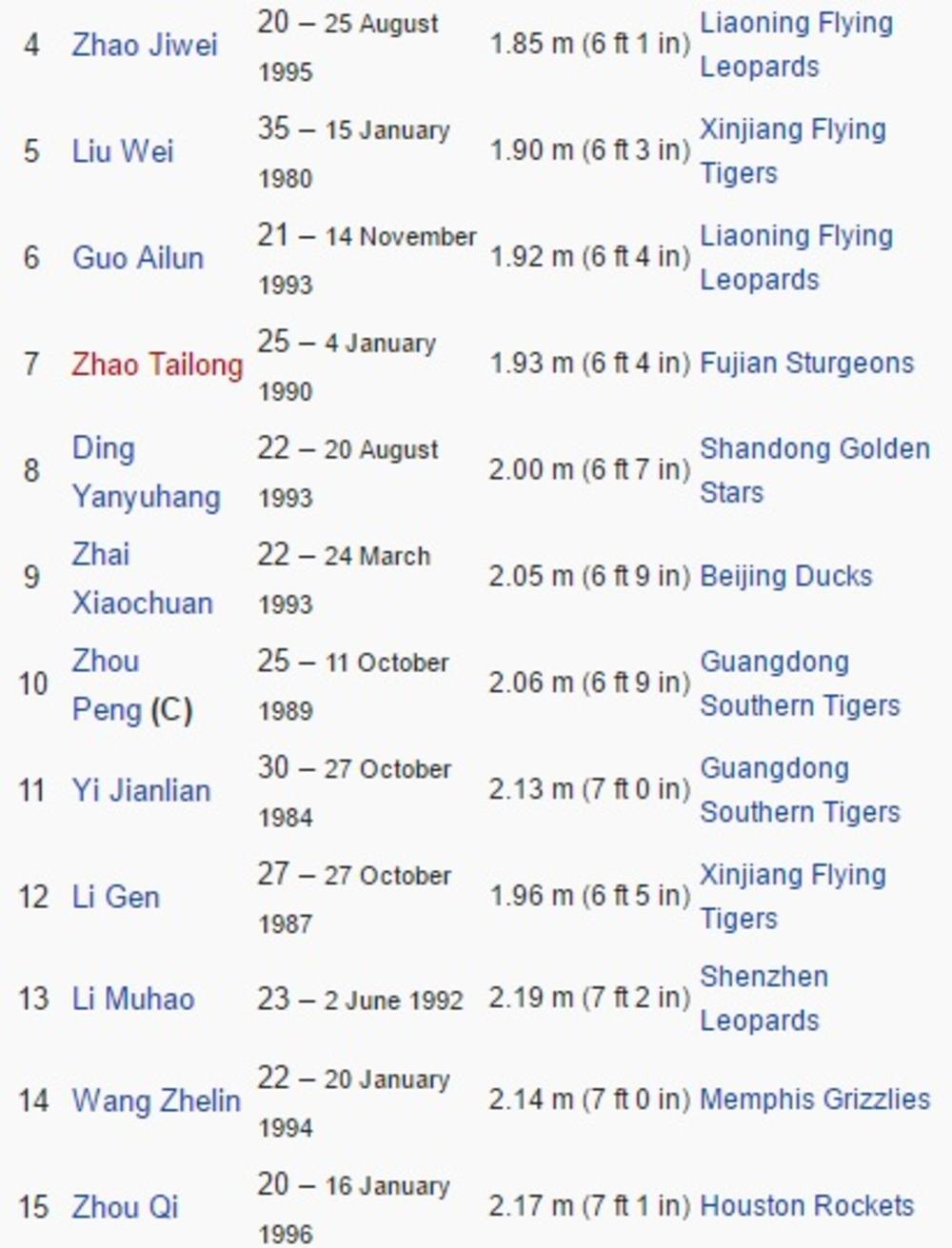This screenshot has width=952, height=1248.
Task: Tap the Li Muhao link
Action: (x=133, y=999)
